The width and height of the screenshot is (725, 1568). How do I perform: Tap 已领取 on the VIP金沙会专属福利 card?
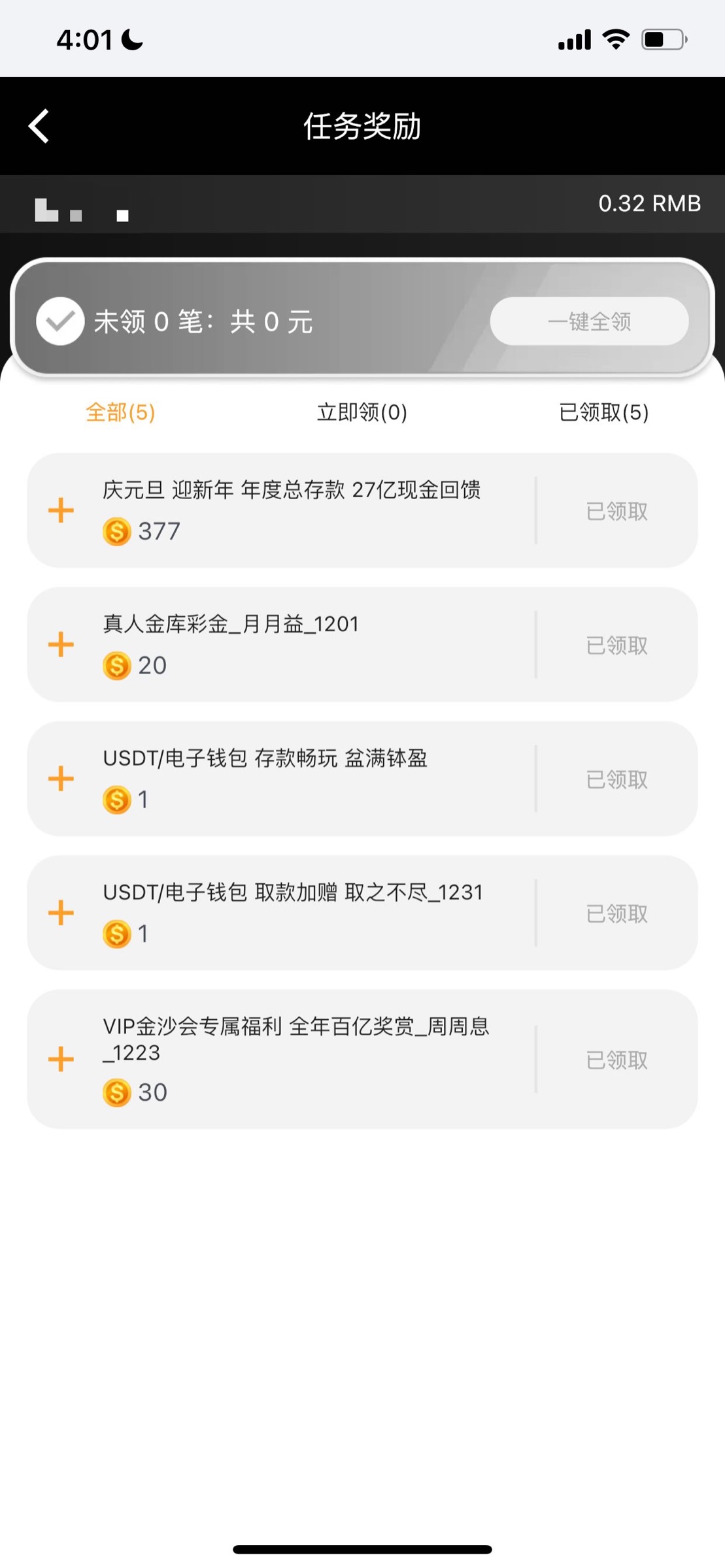(616, 1060)
